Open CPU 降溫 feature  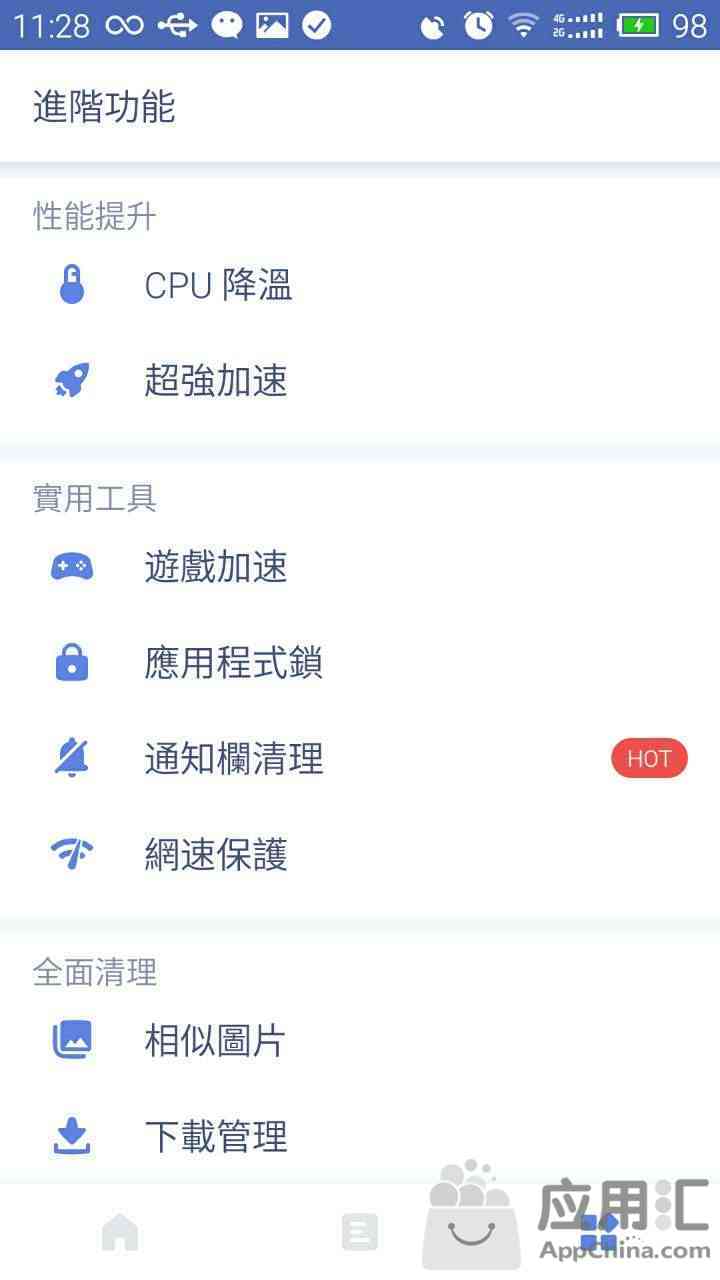(360, 286)
